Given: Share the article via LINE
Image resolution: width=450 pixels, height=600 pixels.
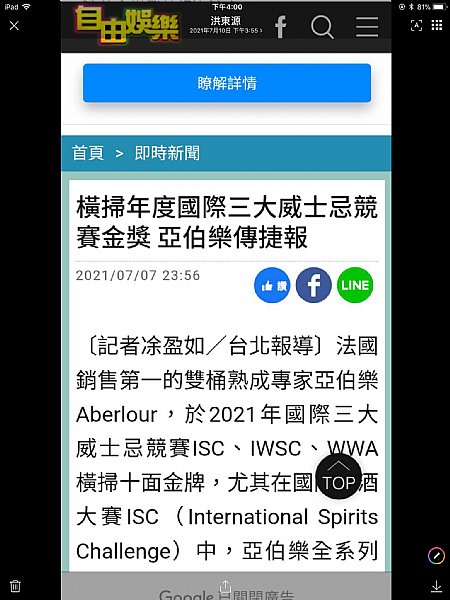Looking at the screenshot, I should (355, 285).
